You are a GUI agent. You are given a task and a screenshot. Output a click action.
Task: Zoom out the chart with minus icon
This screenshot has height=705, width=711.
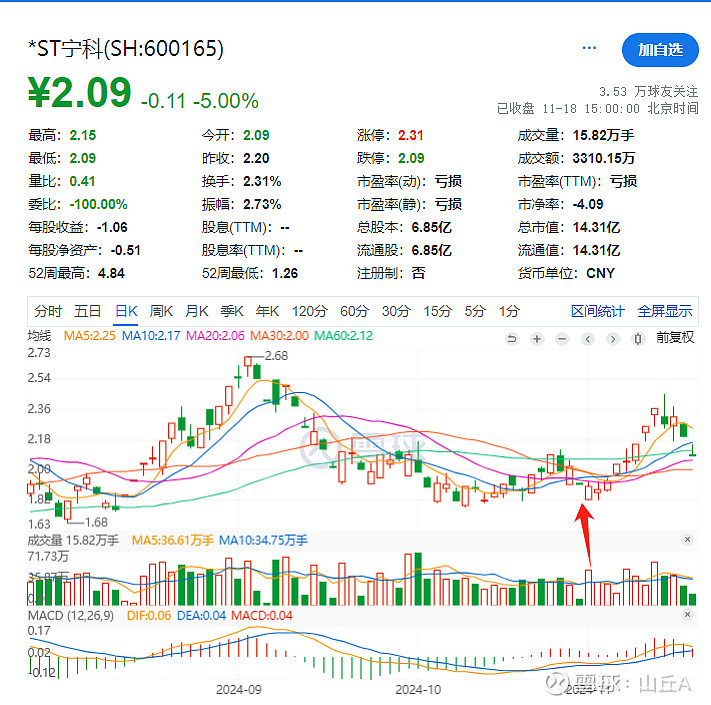pyautogui.click(x=563, y=338)
